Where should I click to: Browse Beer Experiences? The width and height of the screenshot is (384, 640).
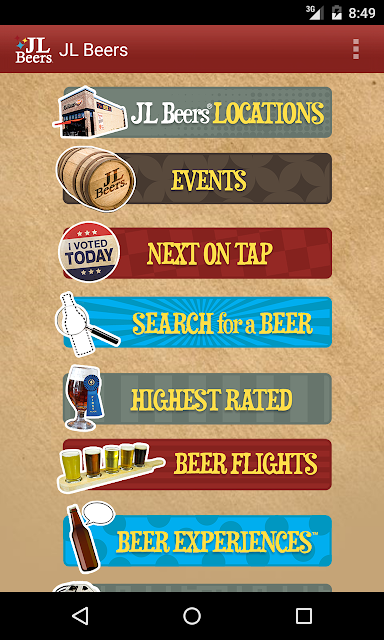pyautogui.click(x=198, y=539)
